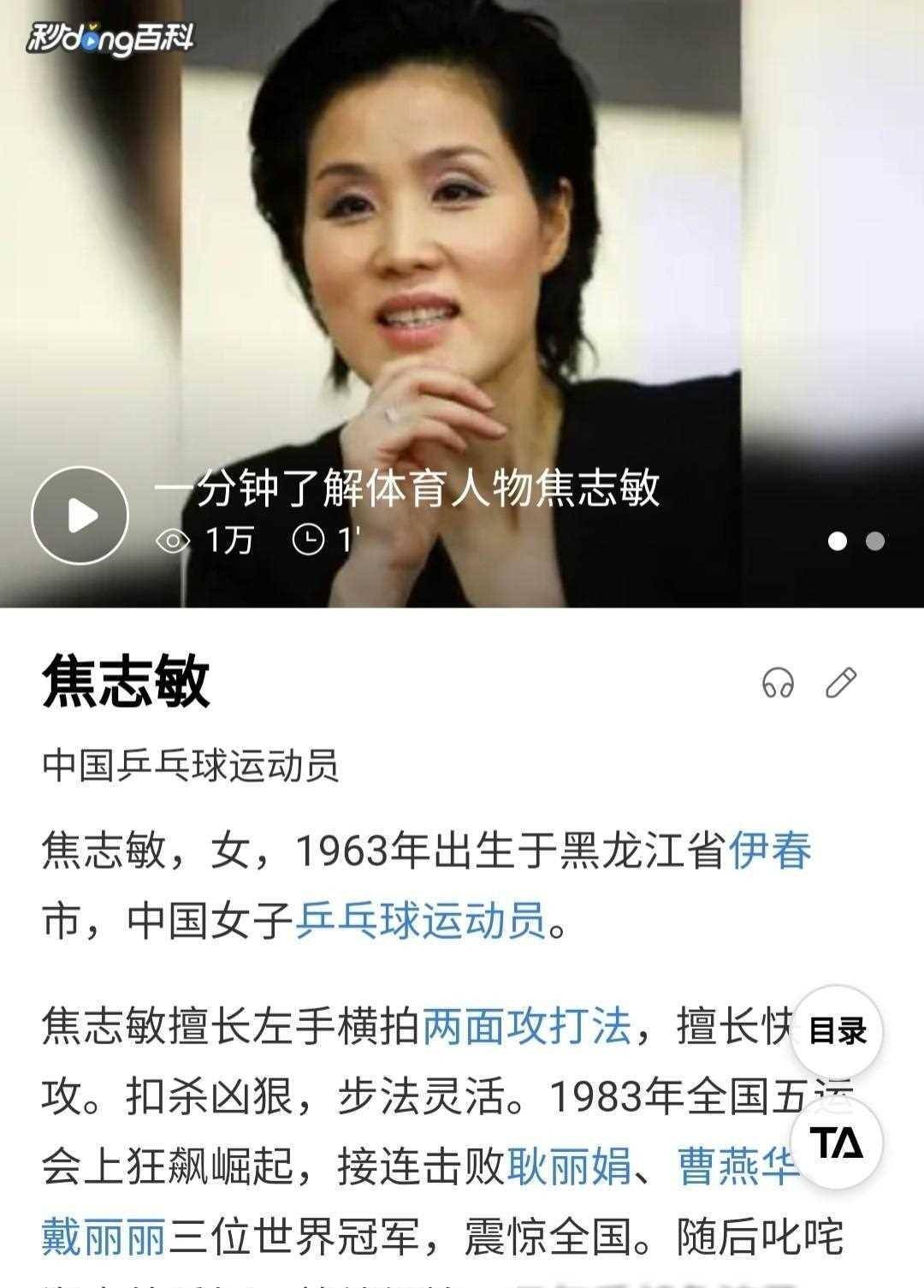Open the 乒乓球运动员 link
The image size is (924, 1288).
[x=420, y=922]
